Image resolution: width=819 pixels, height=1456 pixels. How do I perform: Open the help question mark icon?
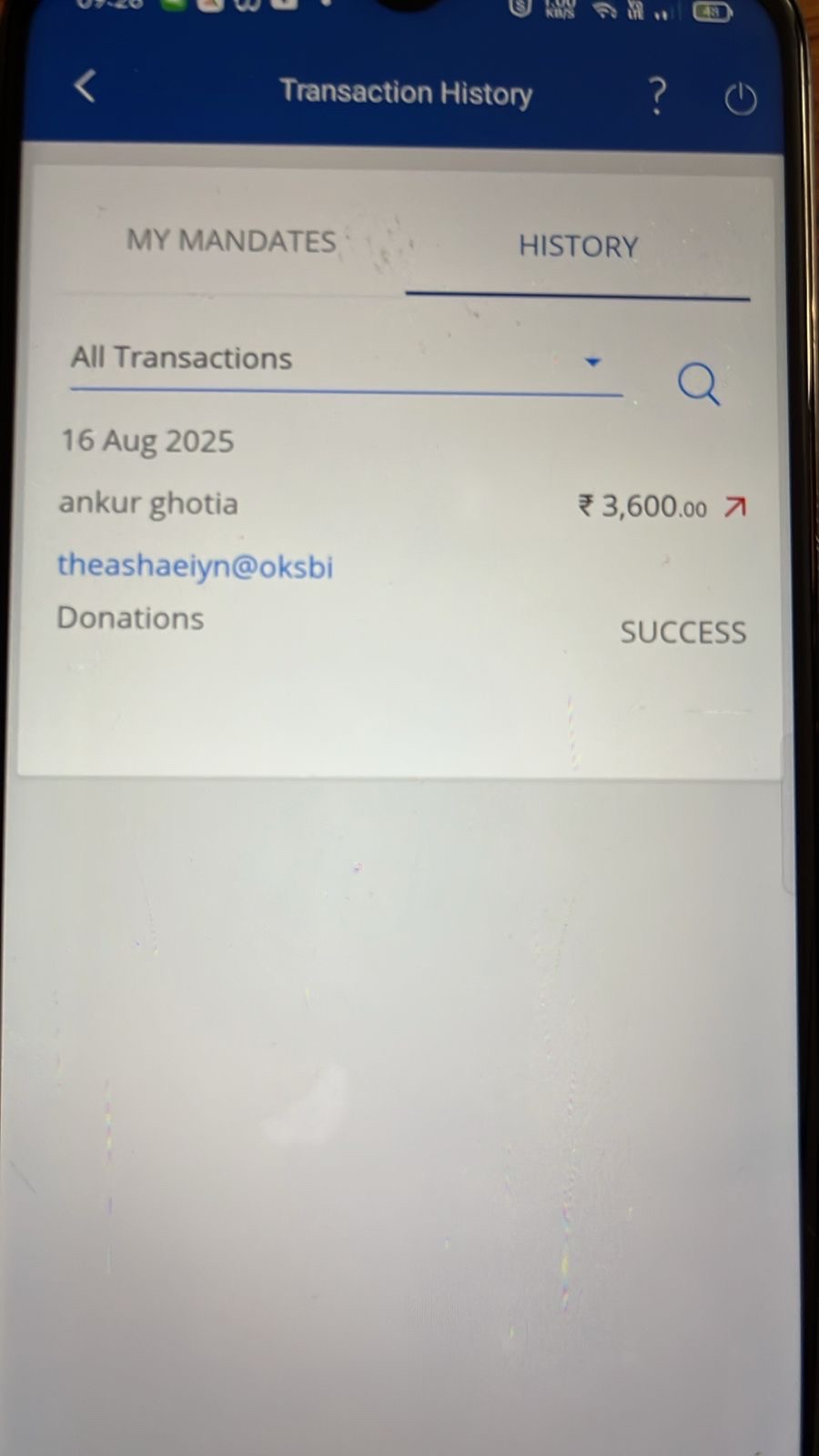656,96
